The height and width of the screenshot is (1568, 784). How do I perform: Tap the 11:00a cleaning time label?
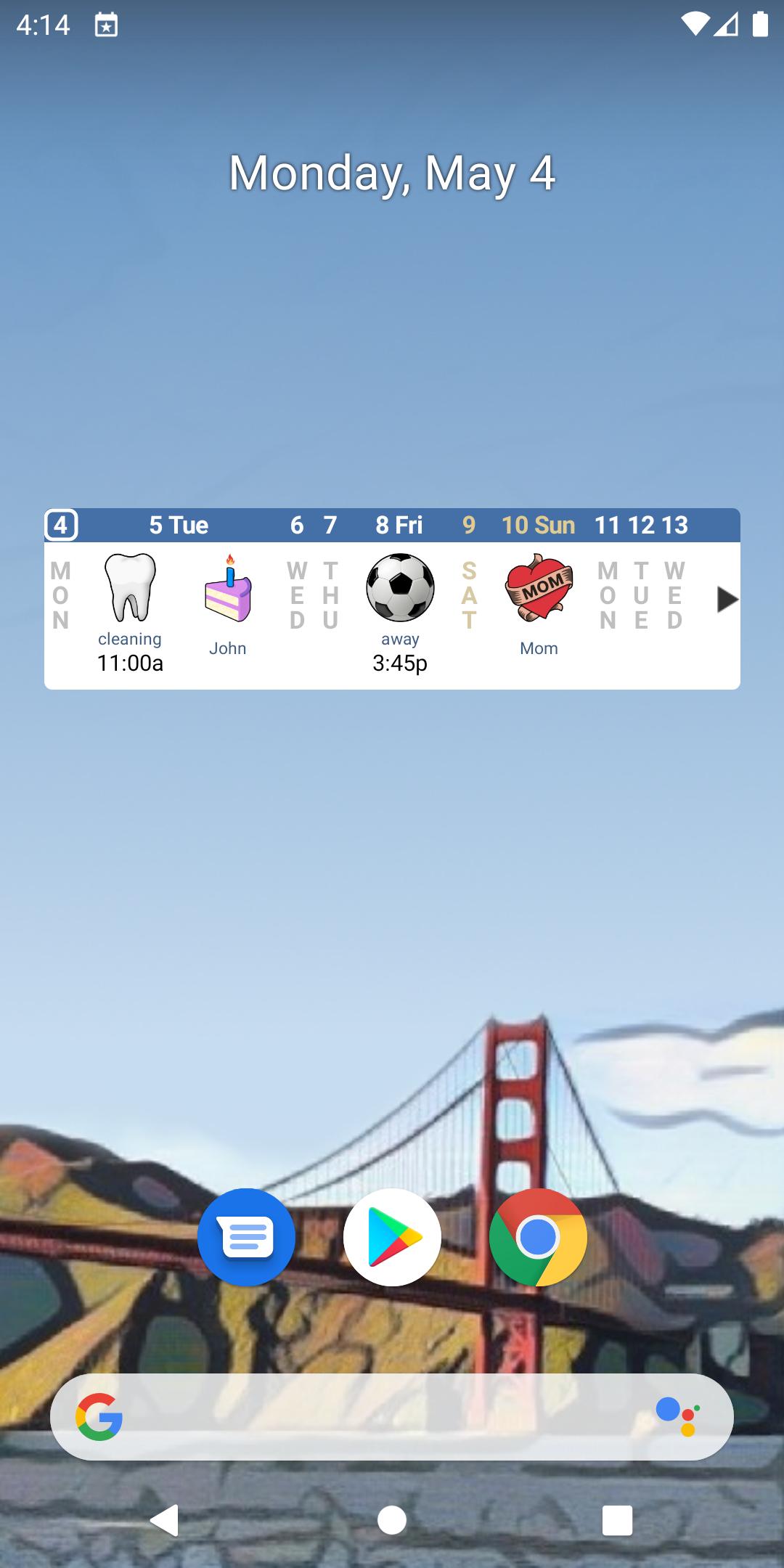click(x=130, y=662)
